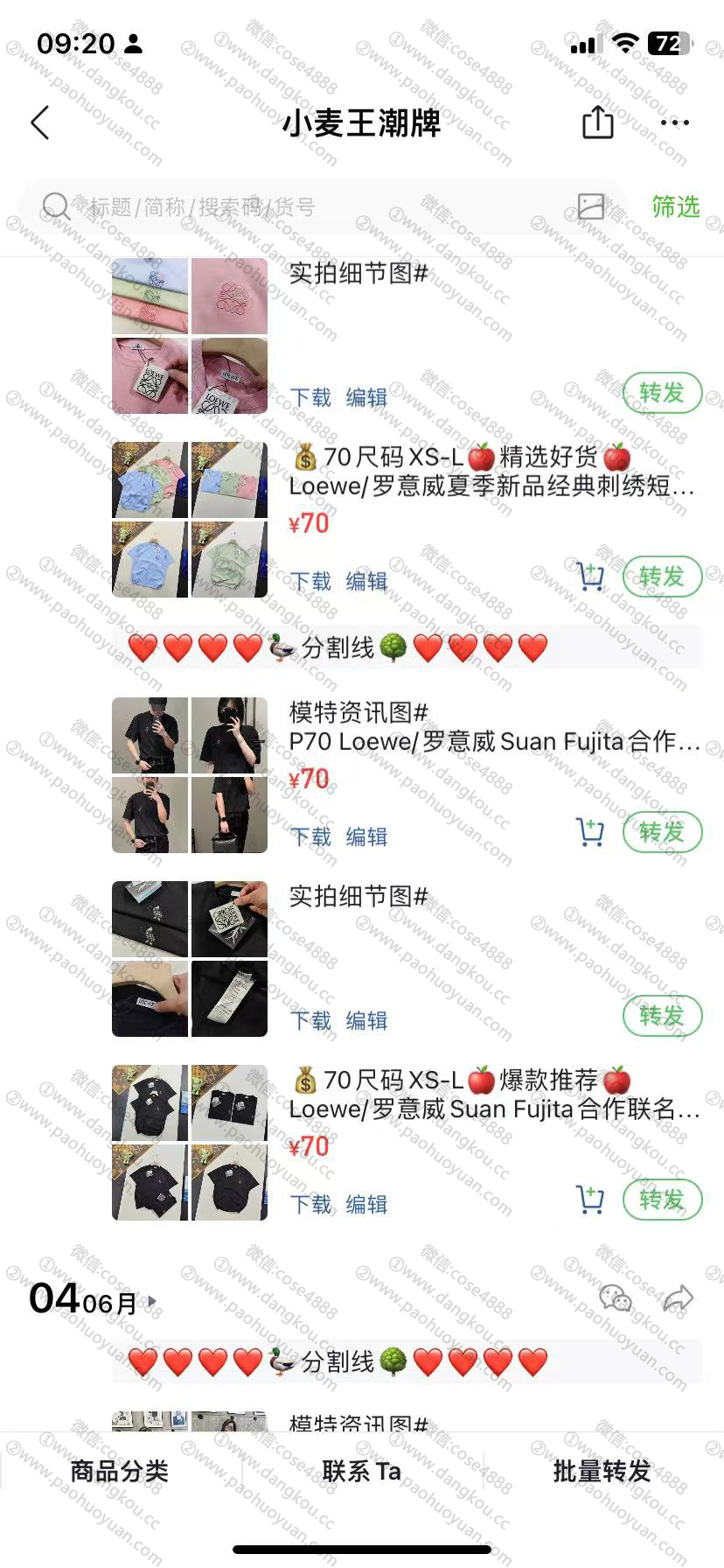724x1568 pixels.
Task: Open the WeChat icon beside 04 06月
Action: (x=616, y=1298)
